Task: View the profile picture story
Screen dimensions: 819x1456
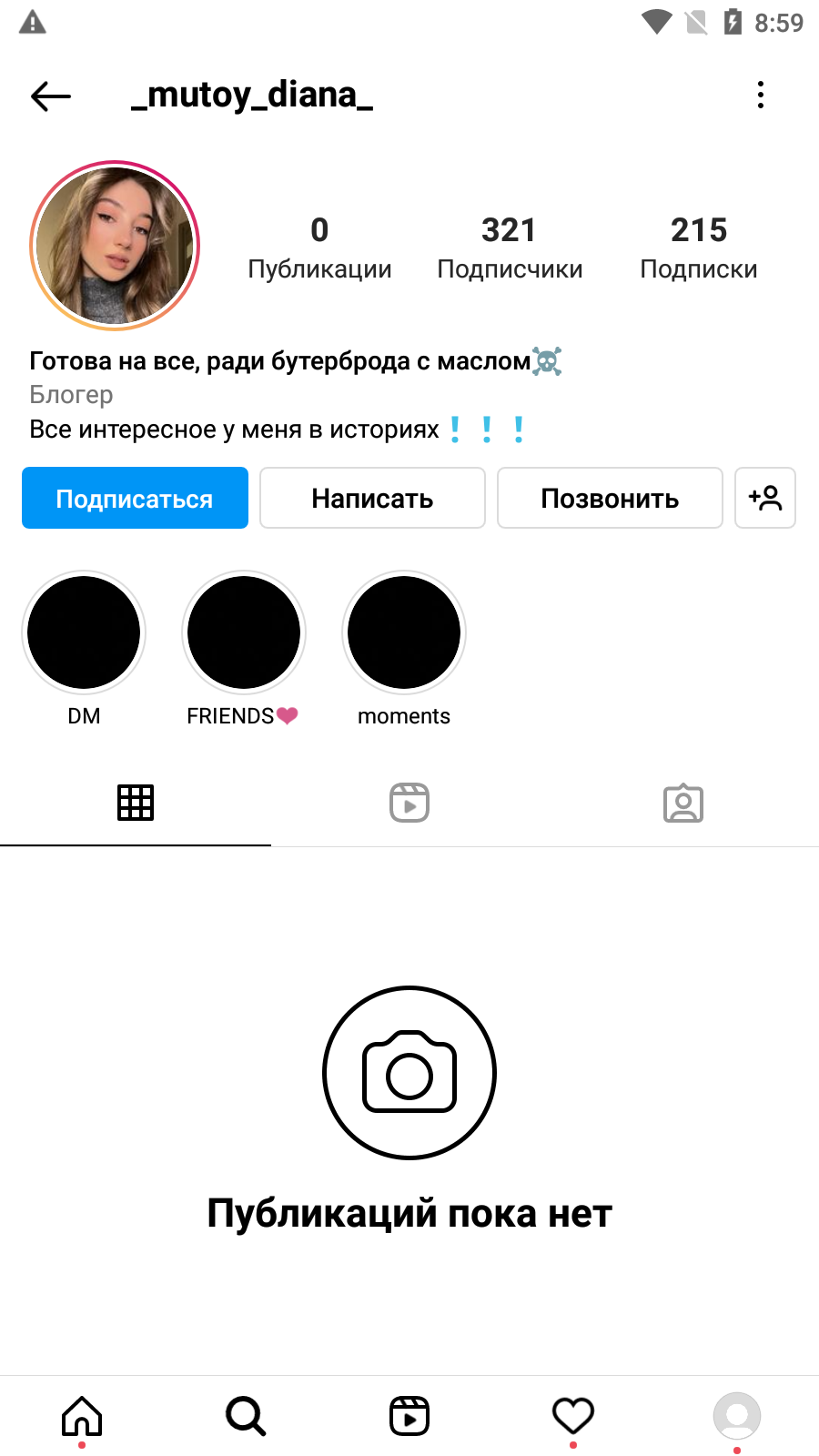Action: click(115, 246)
